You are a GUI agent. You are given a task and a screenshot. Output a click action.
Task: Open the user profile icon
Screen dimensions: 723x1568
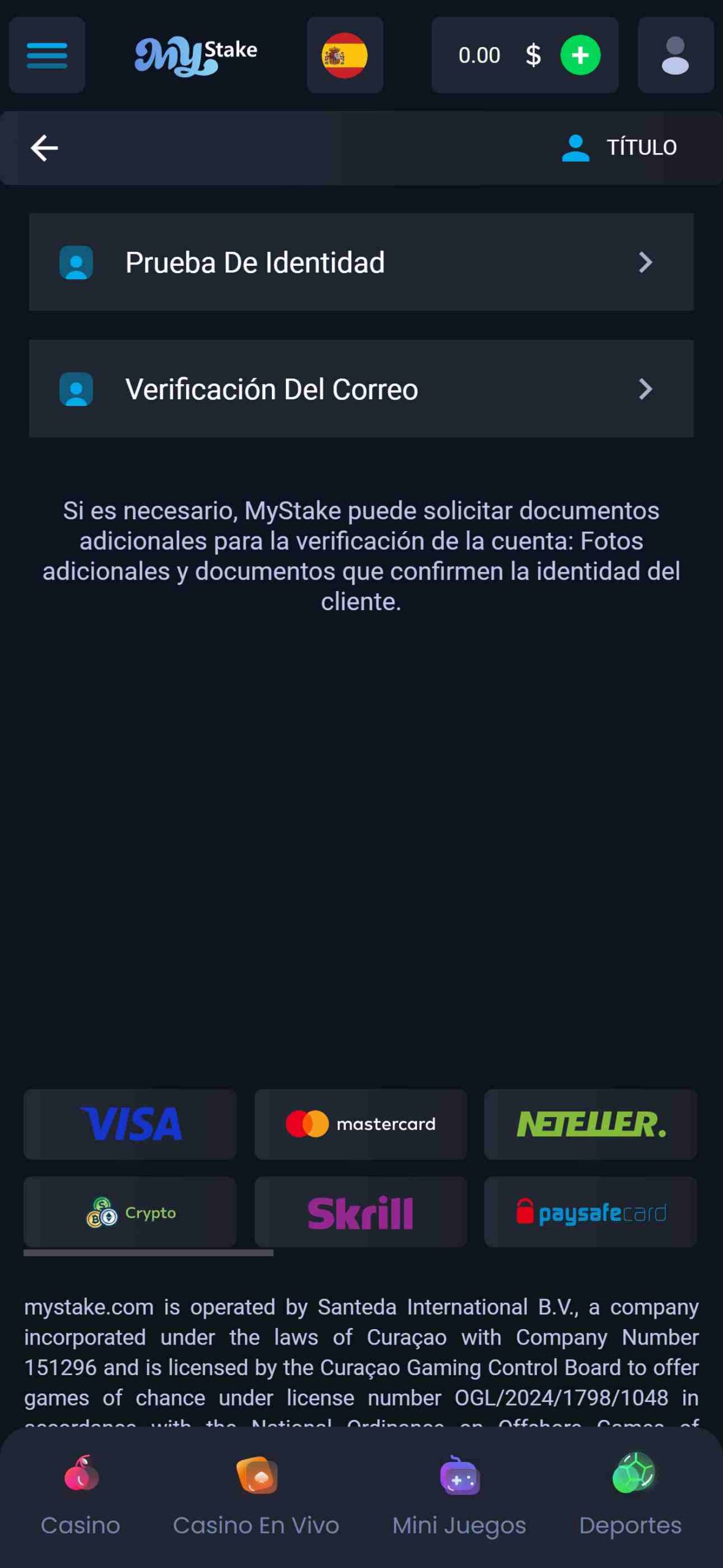pos(675,55)
